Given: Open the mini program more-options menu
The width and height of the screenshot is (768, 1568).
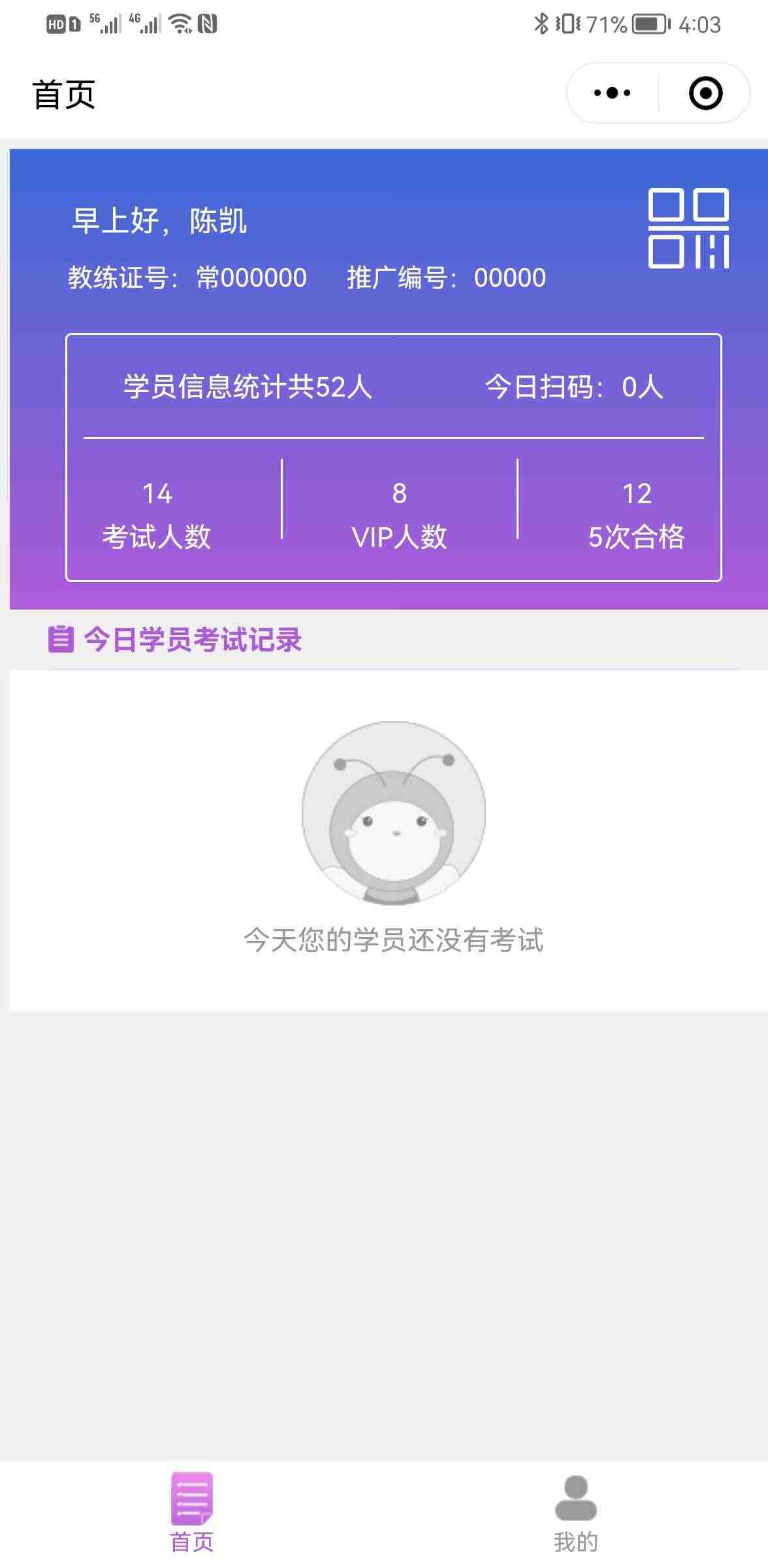Looking at the screenshot, I should (x=612, y=93).
